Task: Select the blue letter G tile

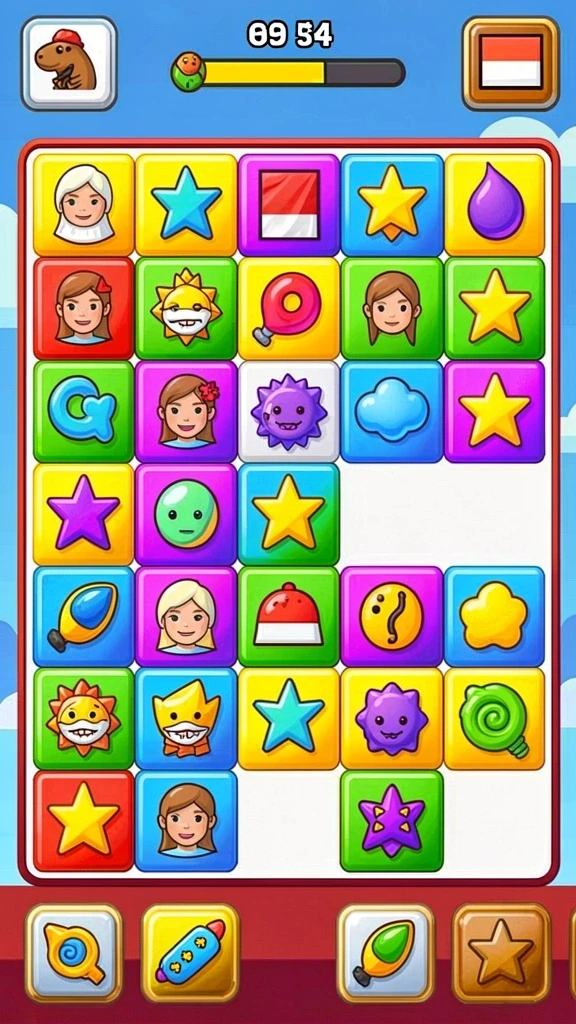Action: [84, 411]
